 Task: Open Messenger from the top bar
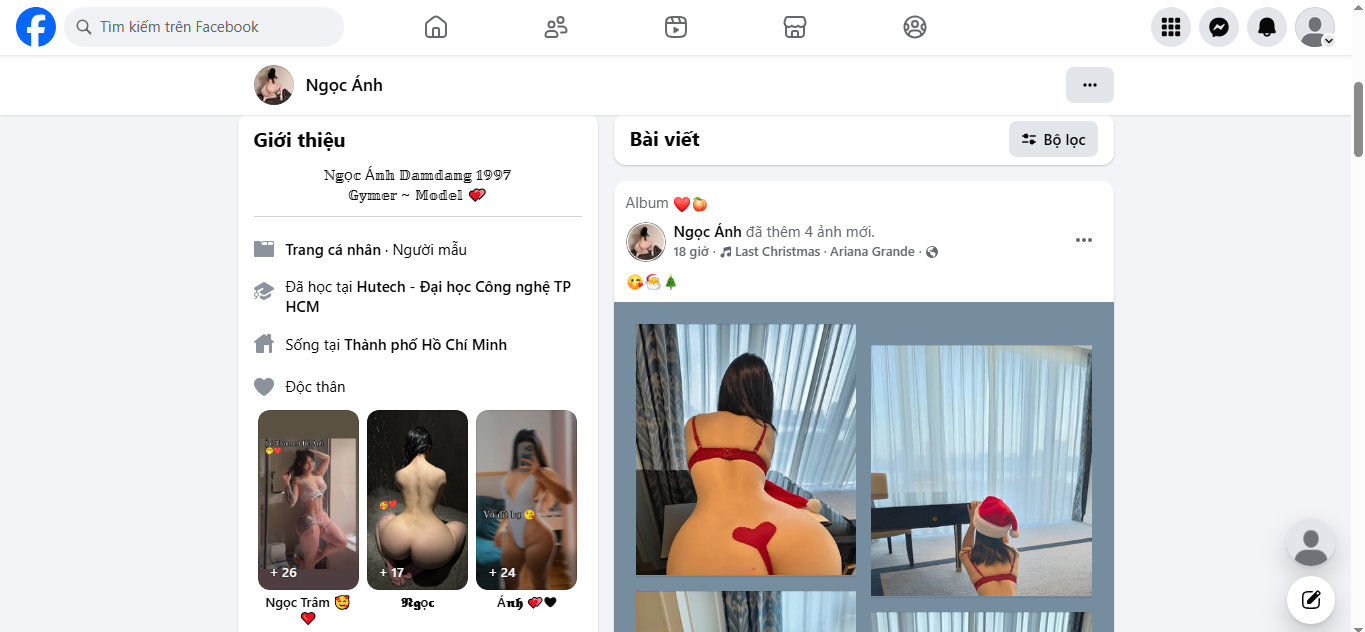1219,27
